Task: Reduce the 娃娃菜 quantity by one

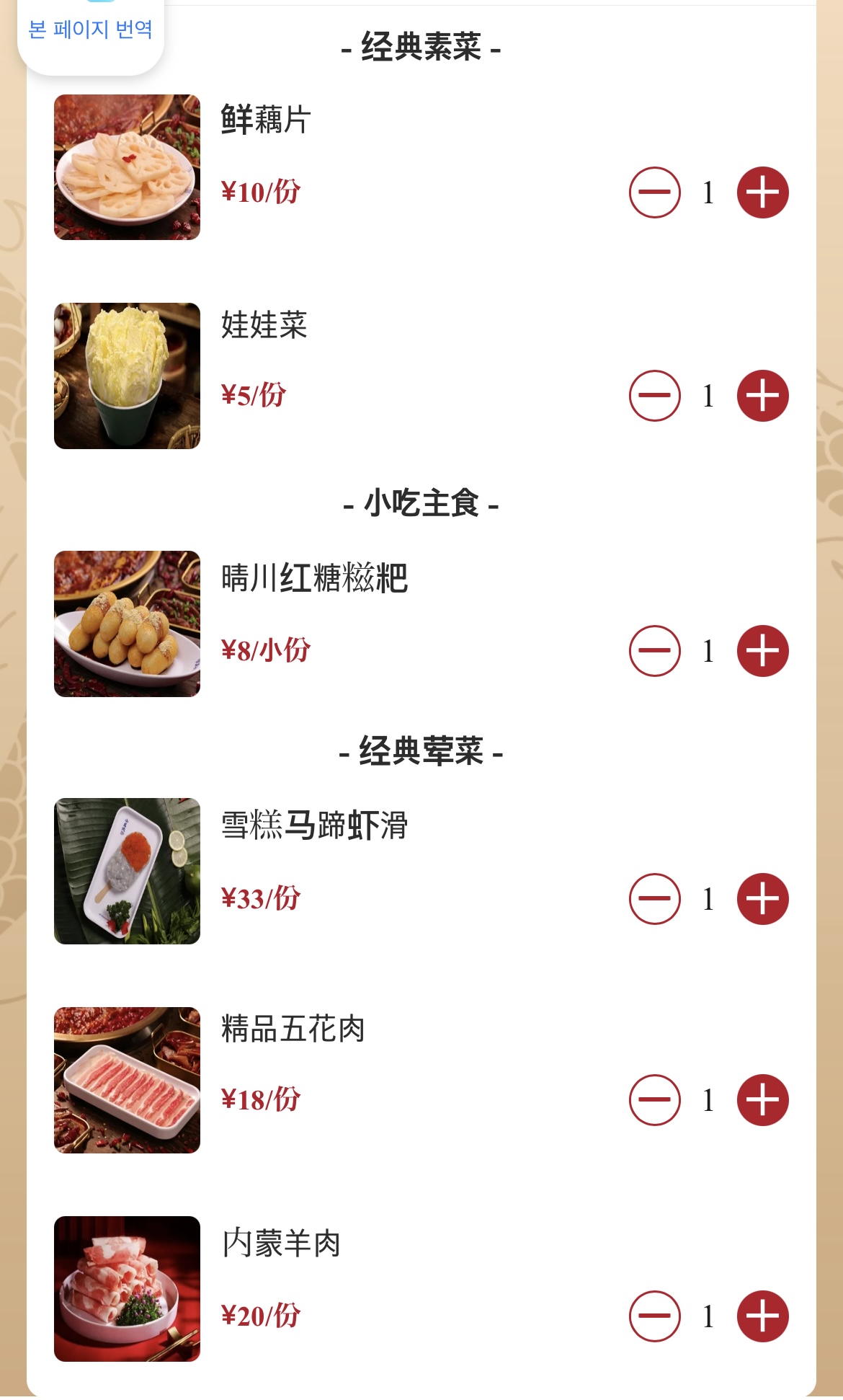Action: pos(654,396)
